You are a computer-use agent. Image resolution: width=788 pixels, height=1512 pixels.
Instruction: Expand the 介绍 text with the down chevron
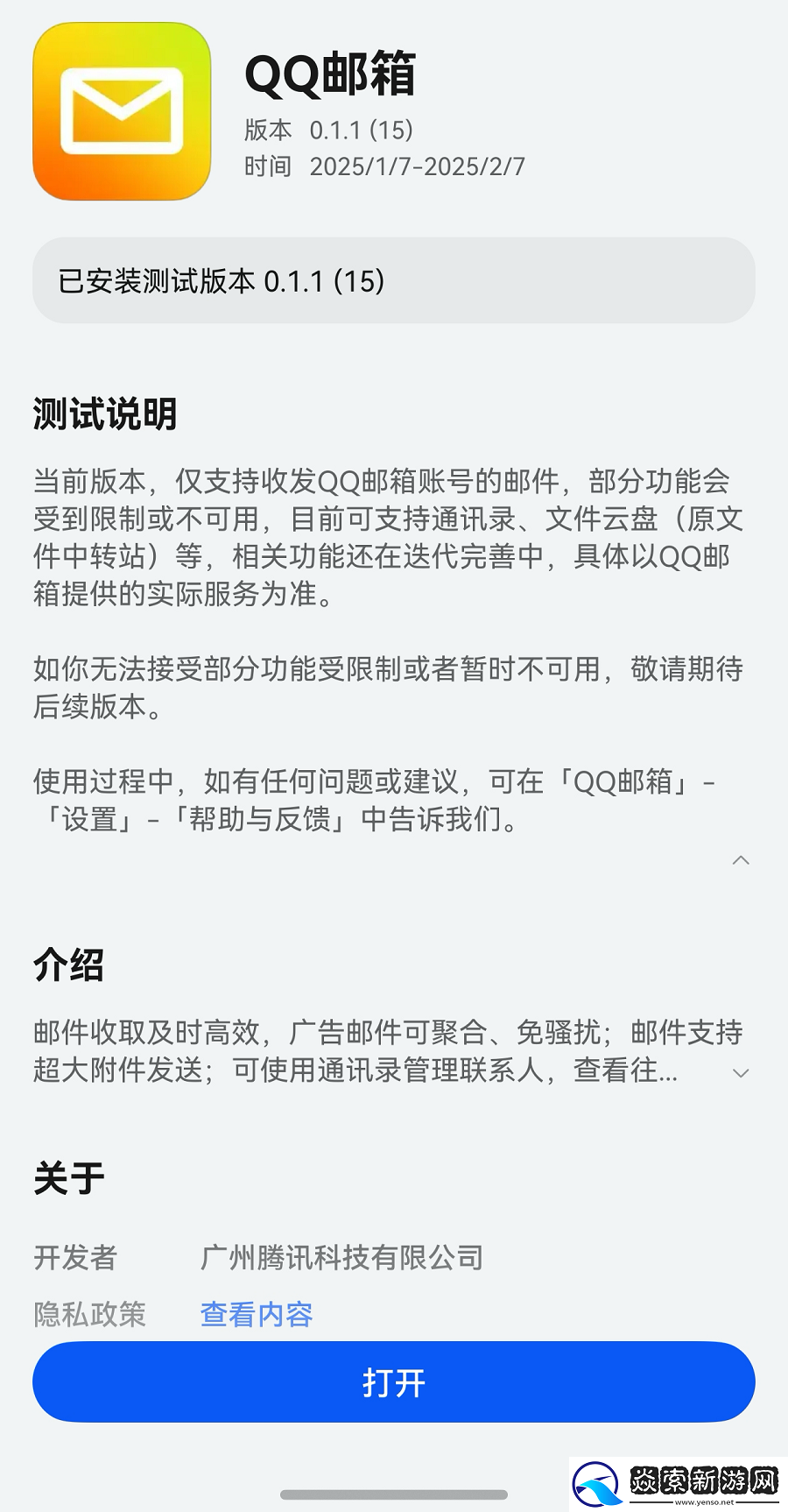(x=741, y=1072)
